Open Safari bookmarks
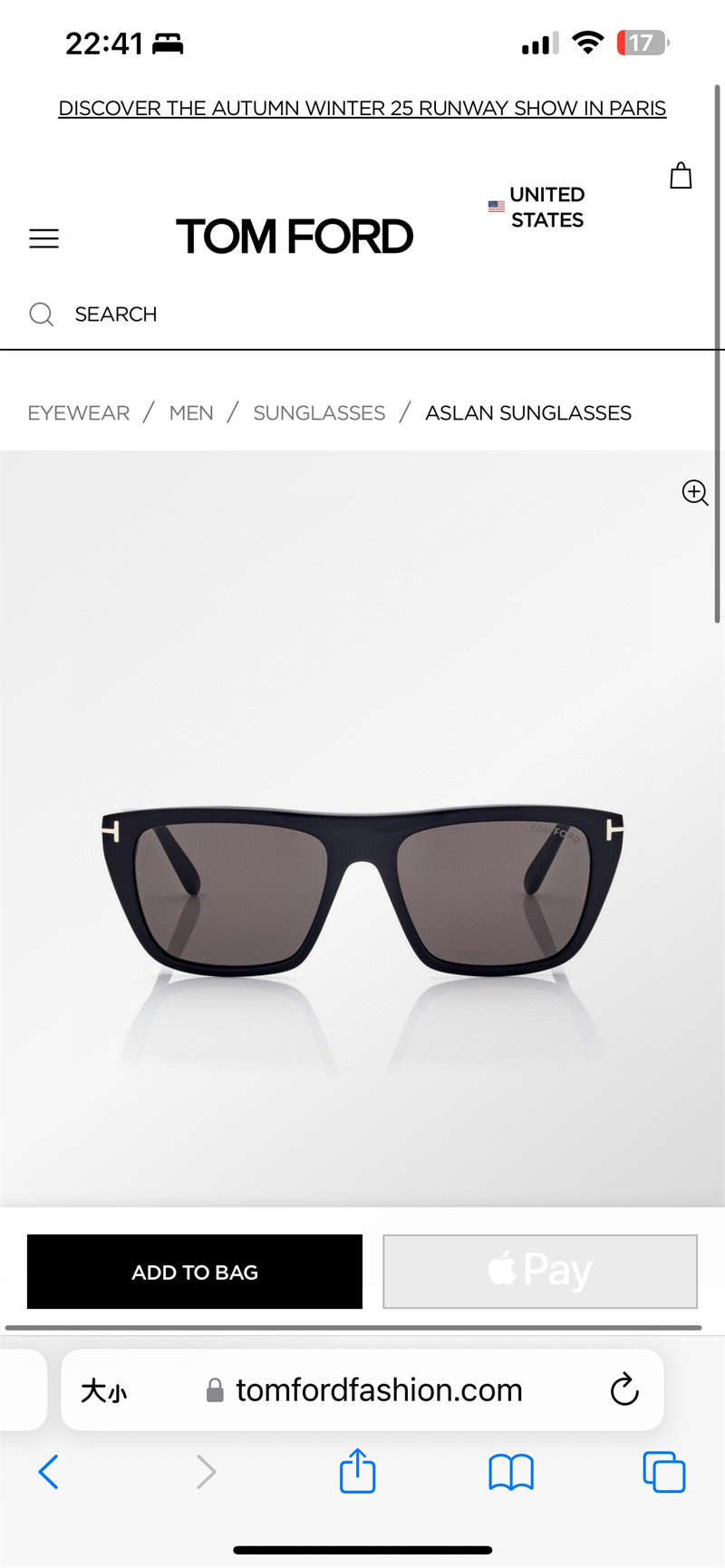 pyautogui.click(x=511, y=1472)
